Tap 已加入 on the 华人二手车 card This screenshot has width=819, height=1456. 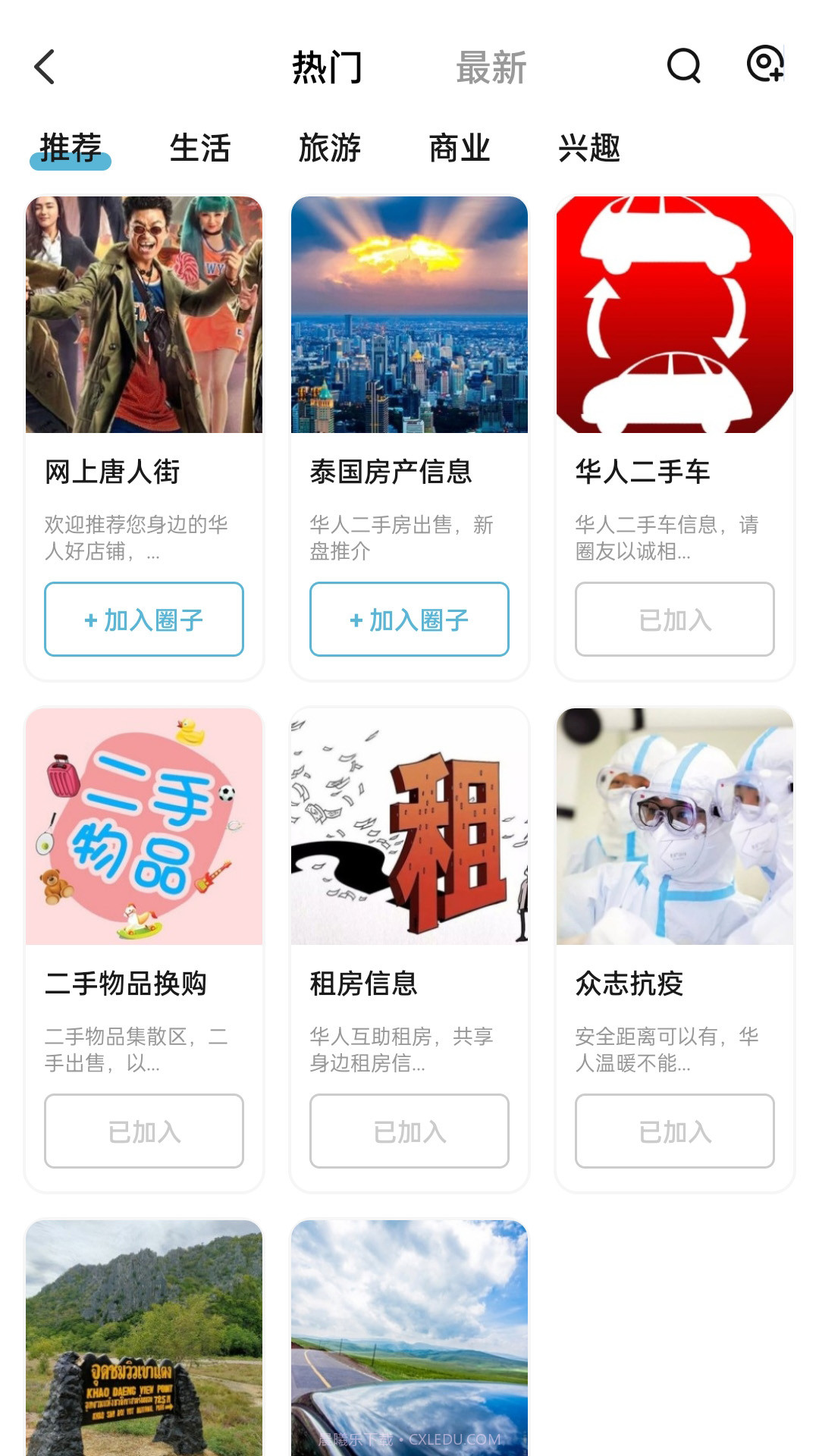(673, 620)
